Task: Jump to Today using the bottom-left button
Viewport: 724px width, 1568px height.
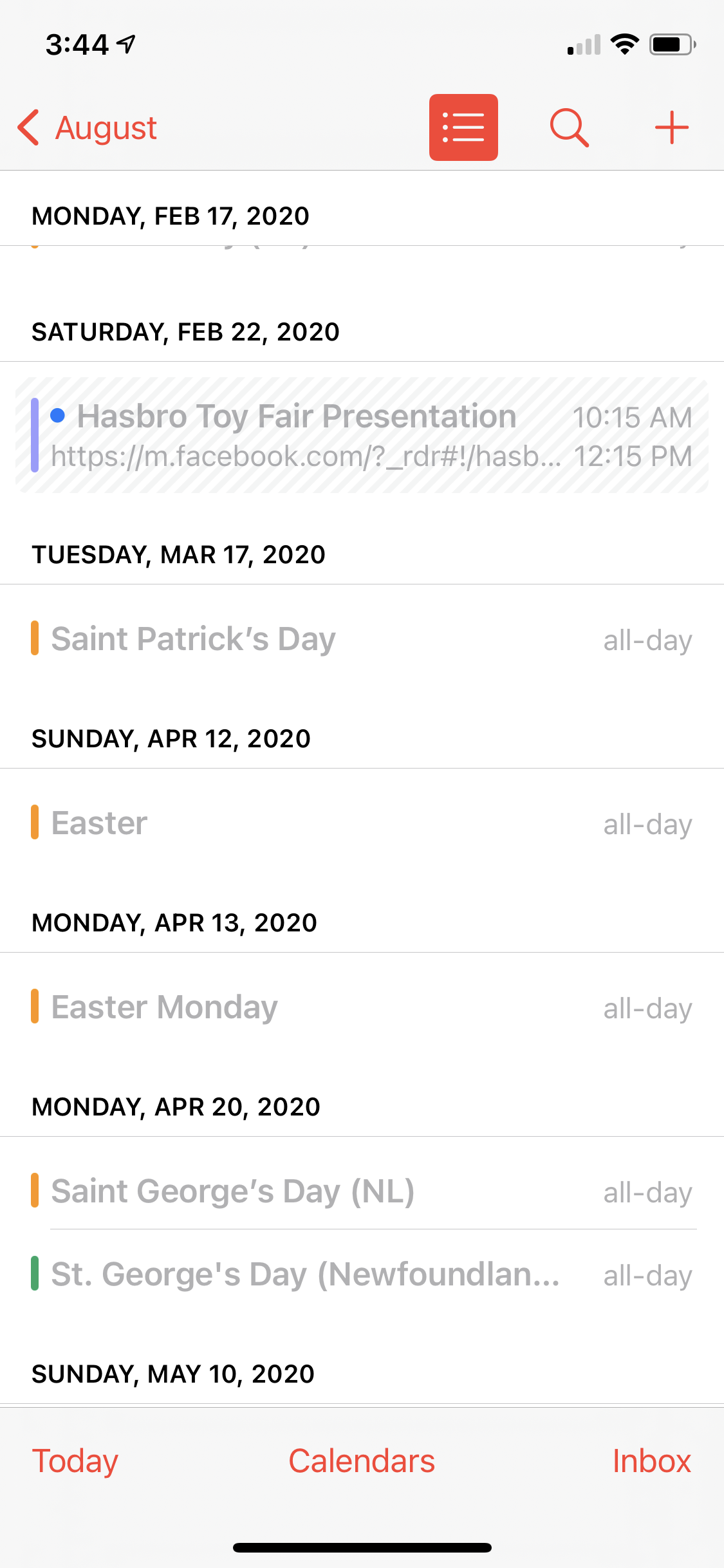Action: coord(75,1461)
